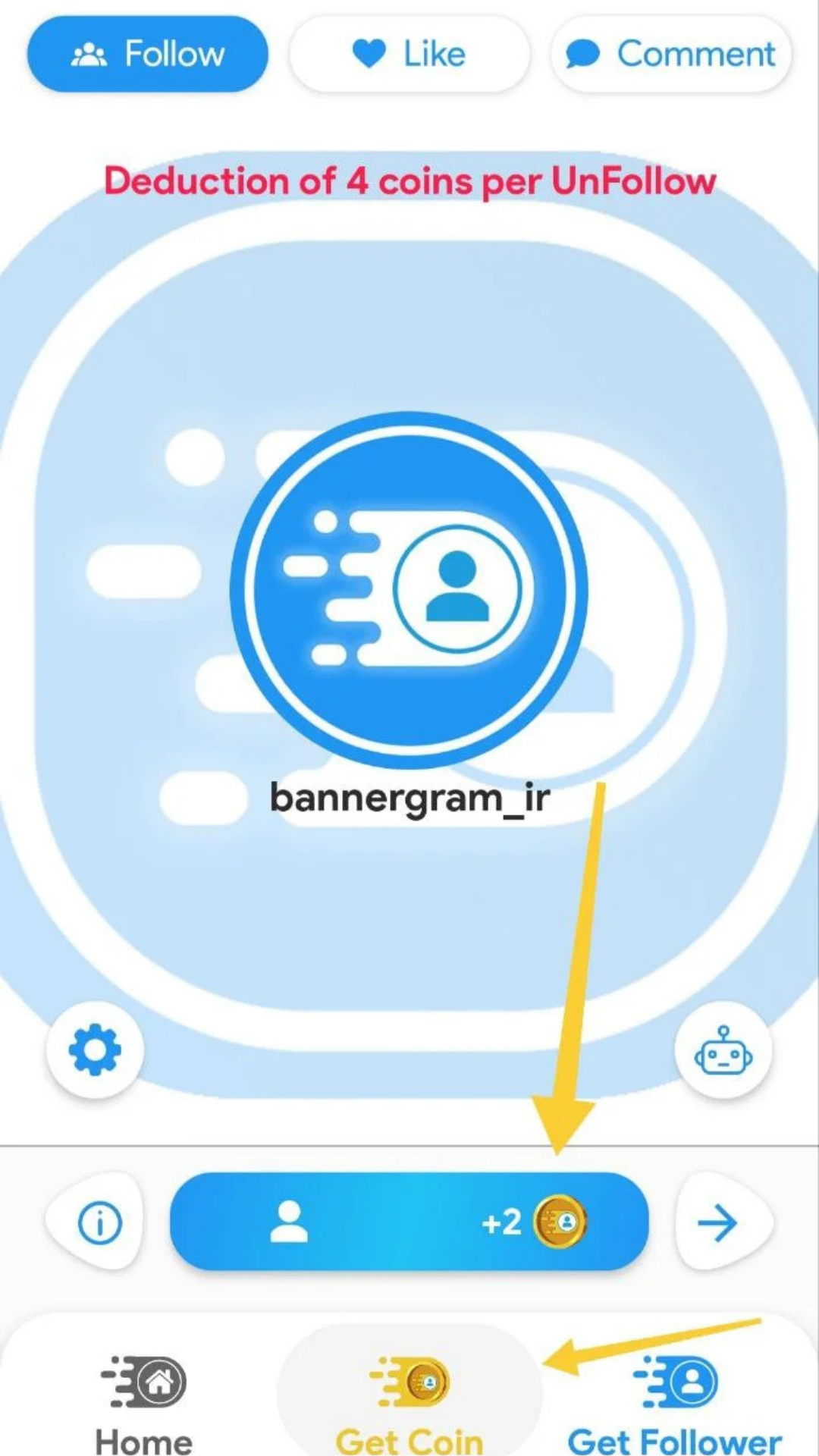
Task: Open the Get Coin tab
Action: pyautogui.click(x=409, y=1404)
